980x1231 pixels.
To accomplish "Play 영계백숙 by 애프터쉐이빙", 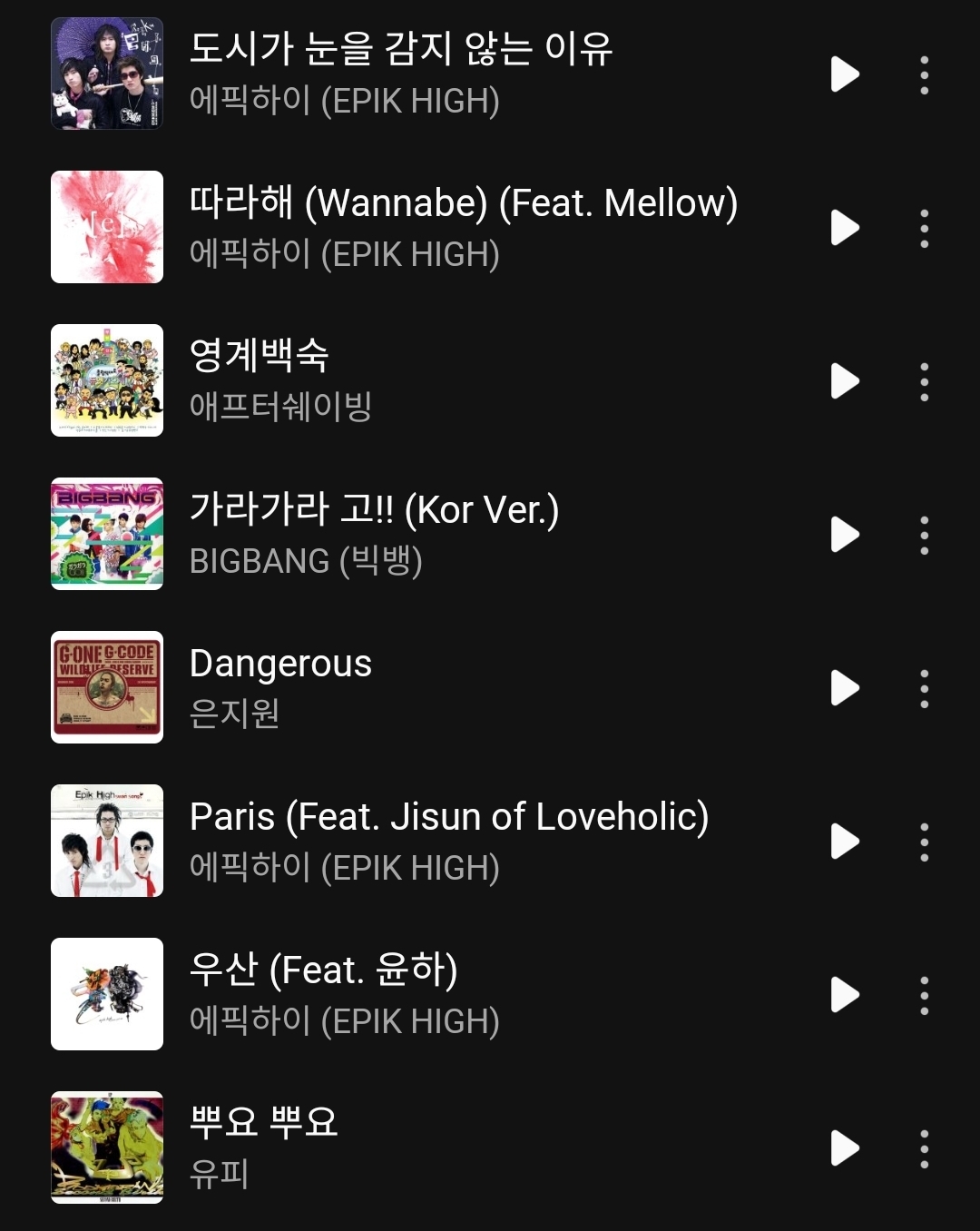I will point(845,380).
